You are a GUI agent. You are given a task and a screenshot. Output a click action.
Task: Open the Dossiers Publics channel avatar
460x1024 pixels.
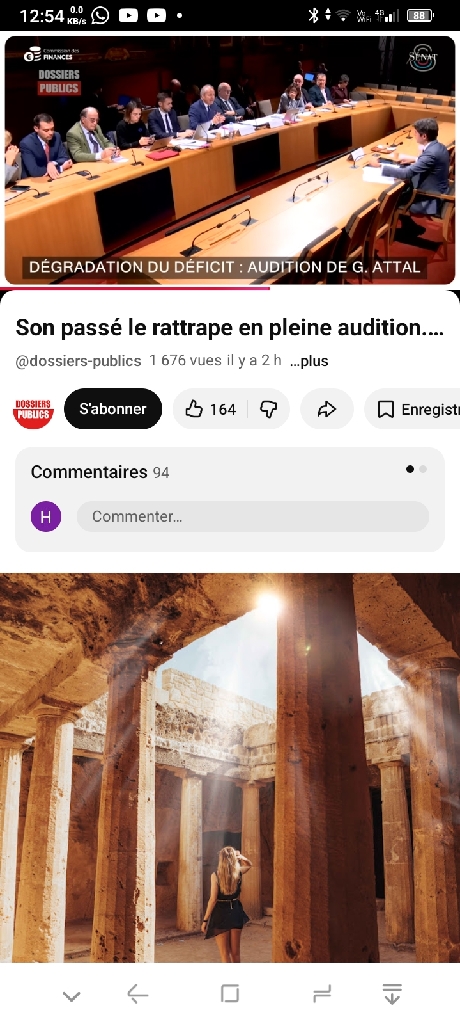click(x=33, y=409)
